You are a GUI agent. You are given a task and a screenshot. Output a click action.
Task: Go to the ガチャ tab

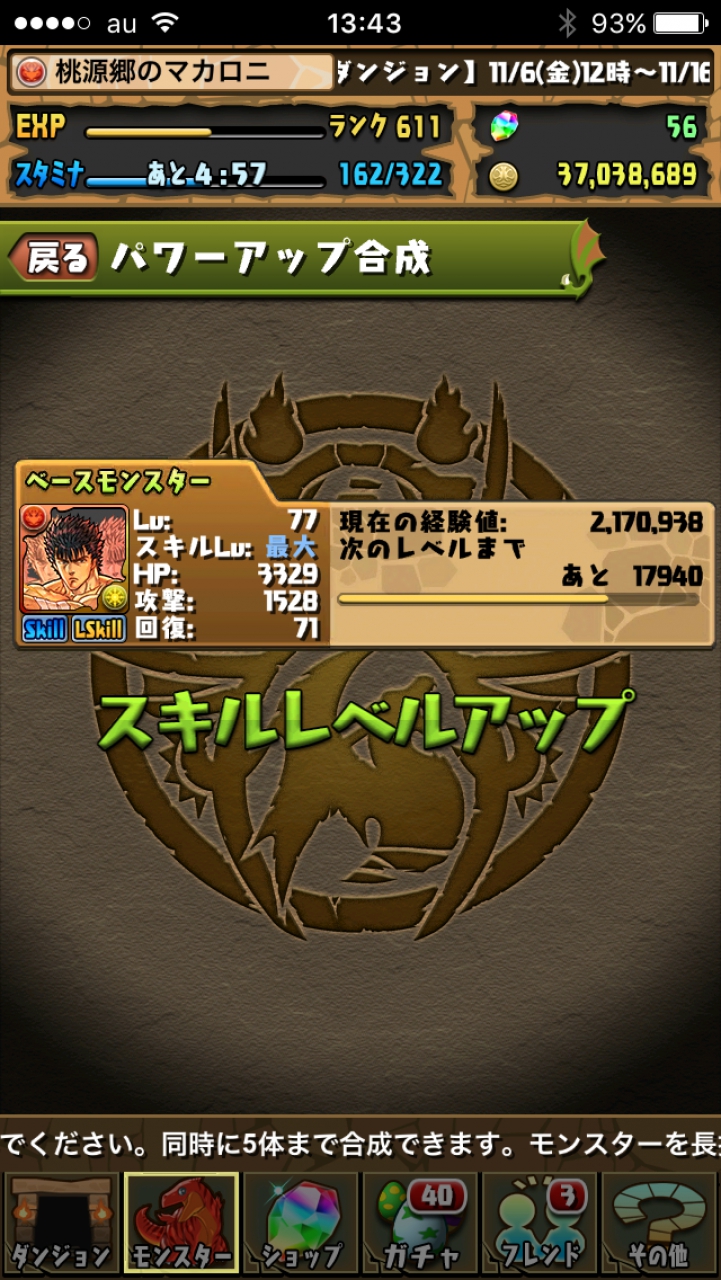[420, 1224]
